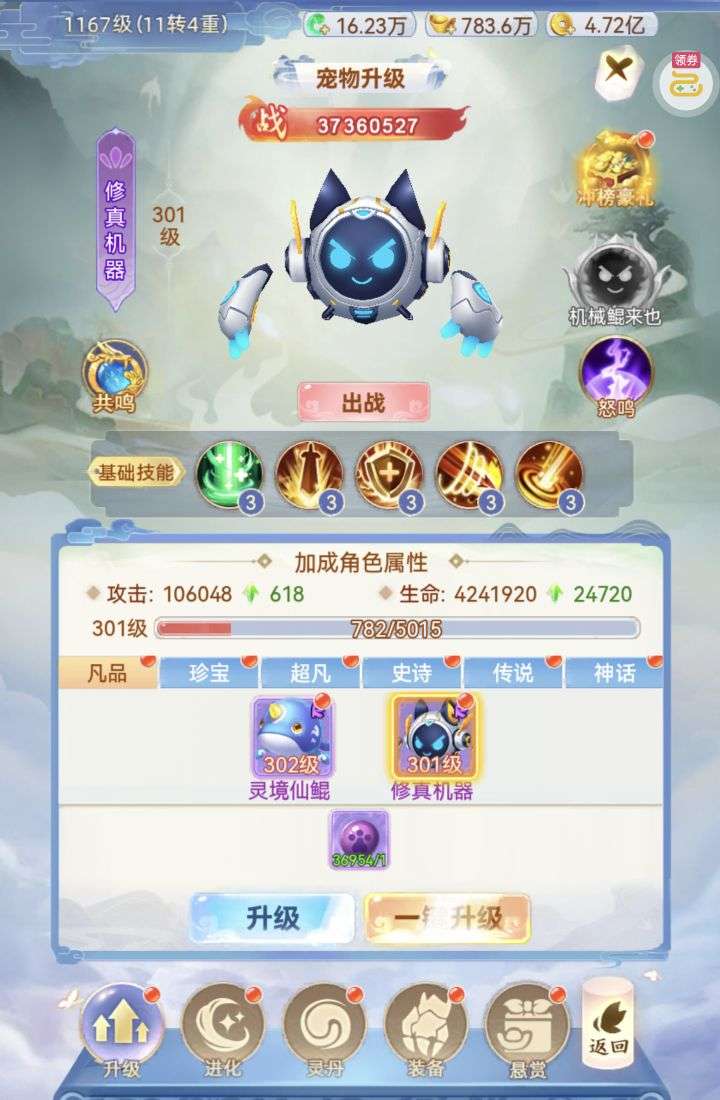The width and height of the screenshot is (720, 1100).
Task: Tap the 出战 deploy button
Action: (363, 403)
